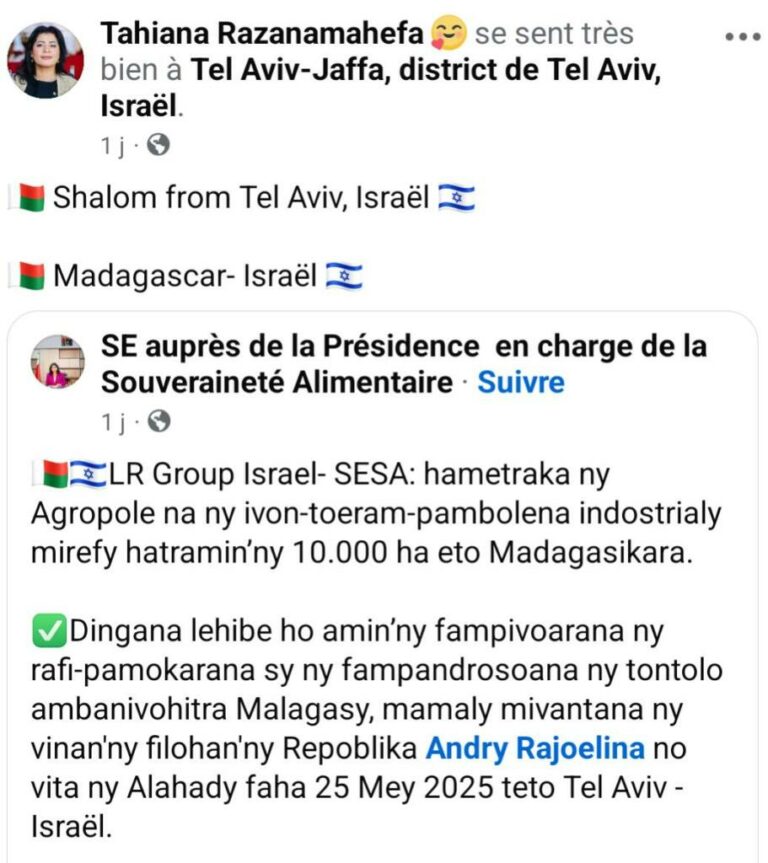Screen dimensions: 768x863
Task: Open the SE auprès de la Présidence page
Action: pos(403,347)
